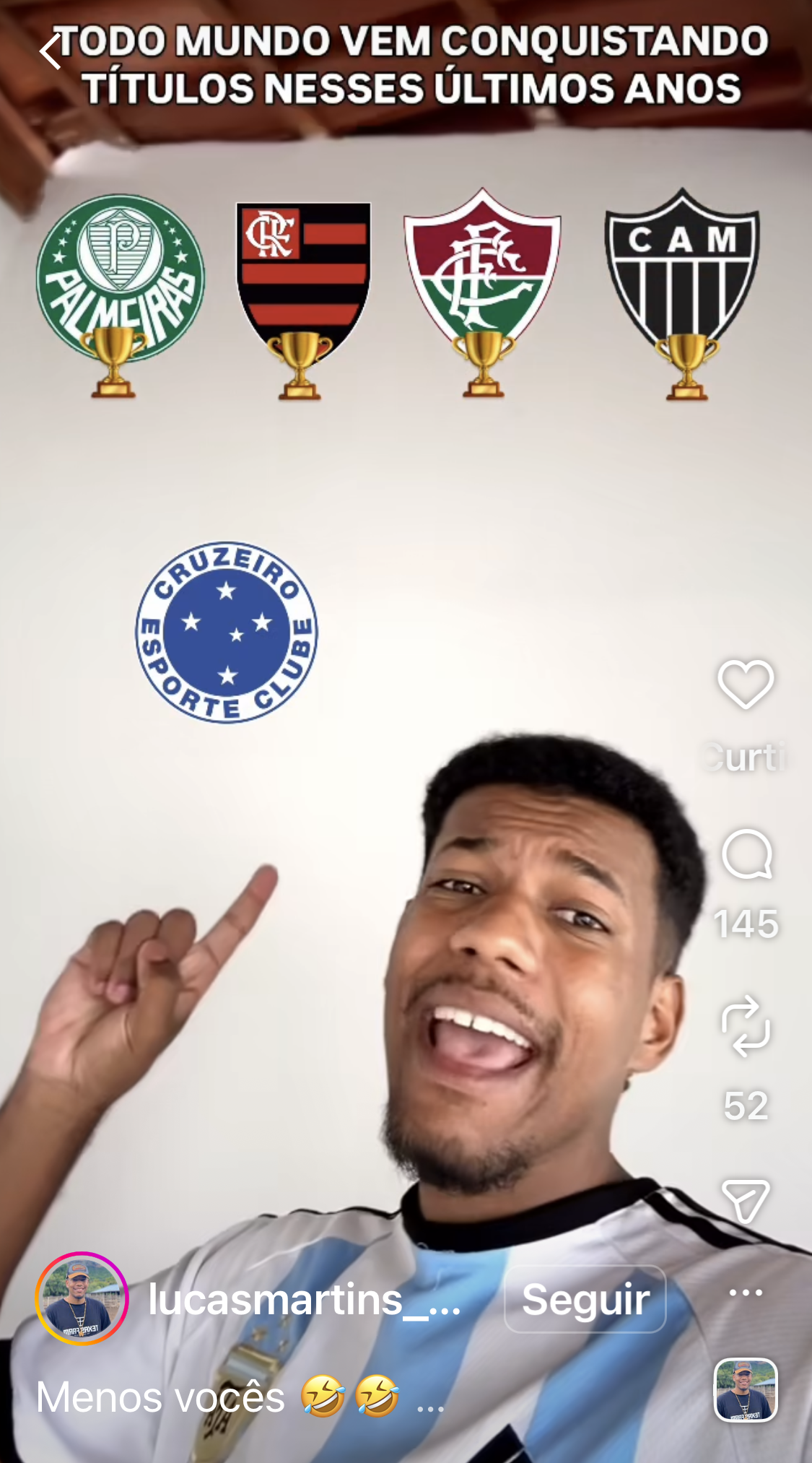Open lucasmartins profile picture
Image resolution: width=812 pixels, height=1463 pixels.
pos(82,1298)
